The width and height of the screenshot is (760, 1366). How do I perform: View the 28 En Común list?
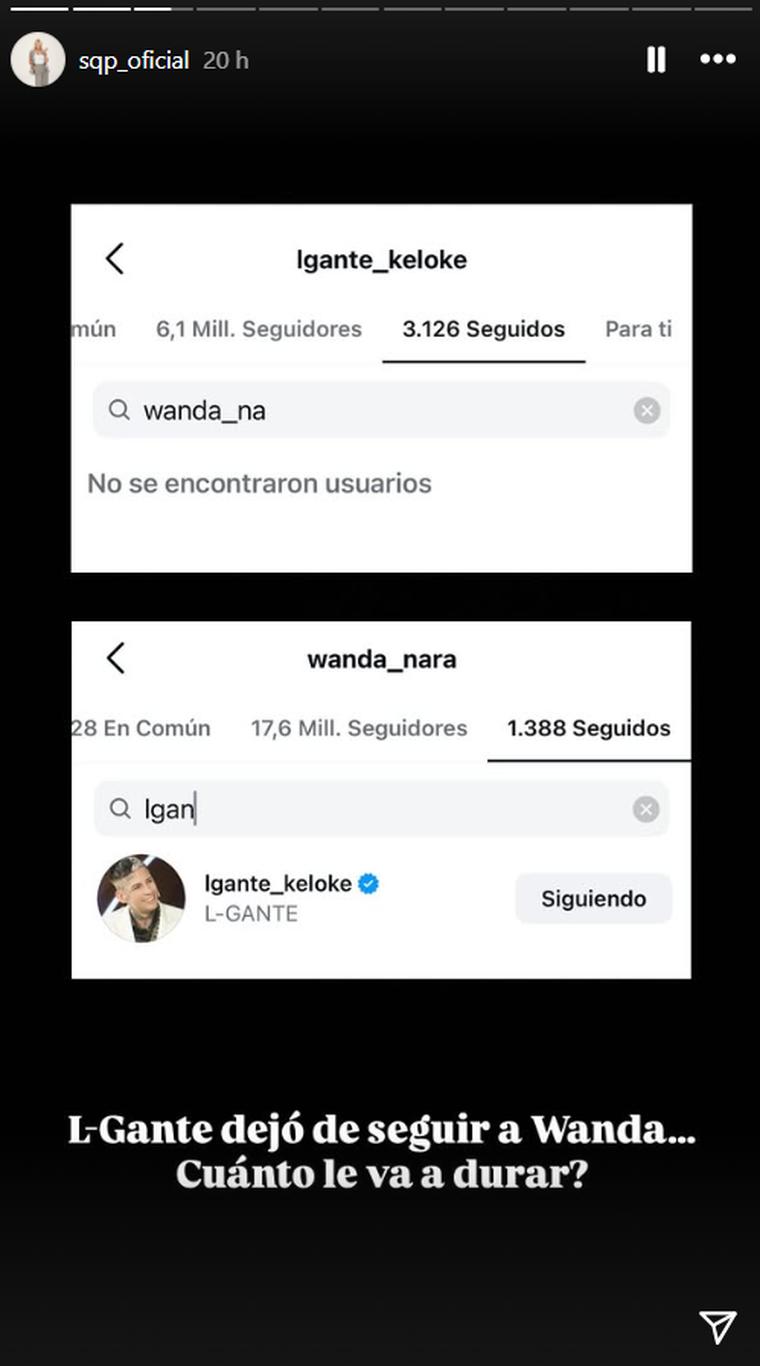tap(141, 728)
